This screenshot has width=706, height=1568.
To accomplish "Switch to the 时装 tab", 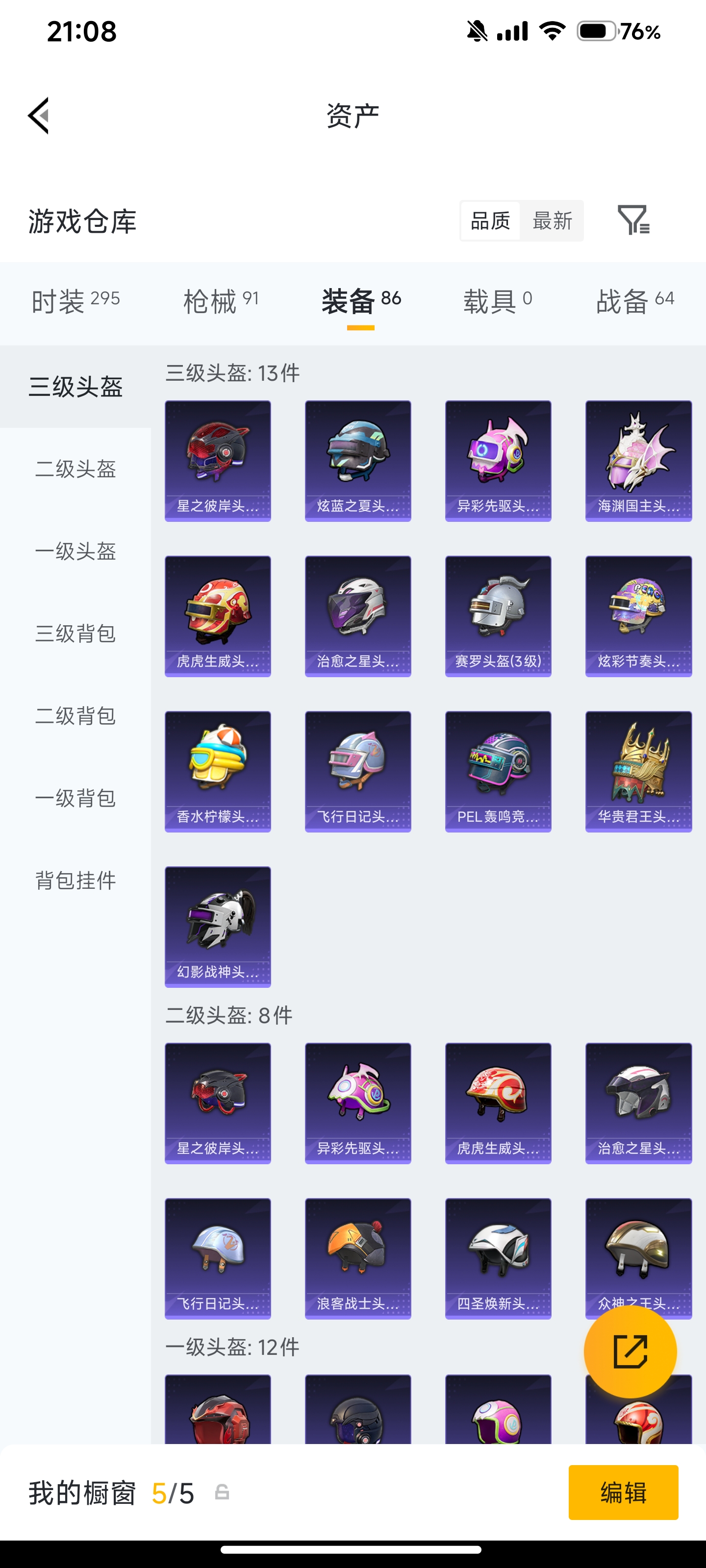I will tap(76, 301).
